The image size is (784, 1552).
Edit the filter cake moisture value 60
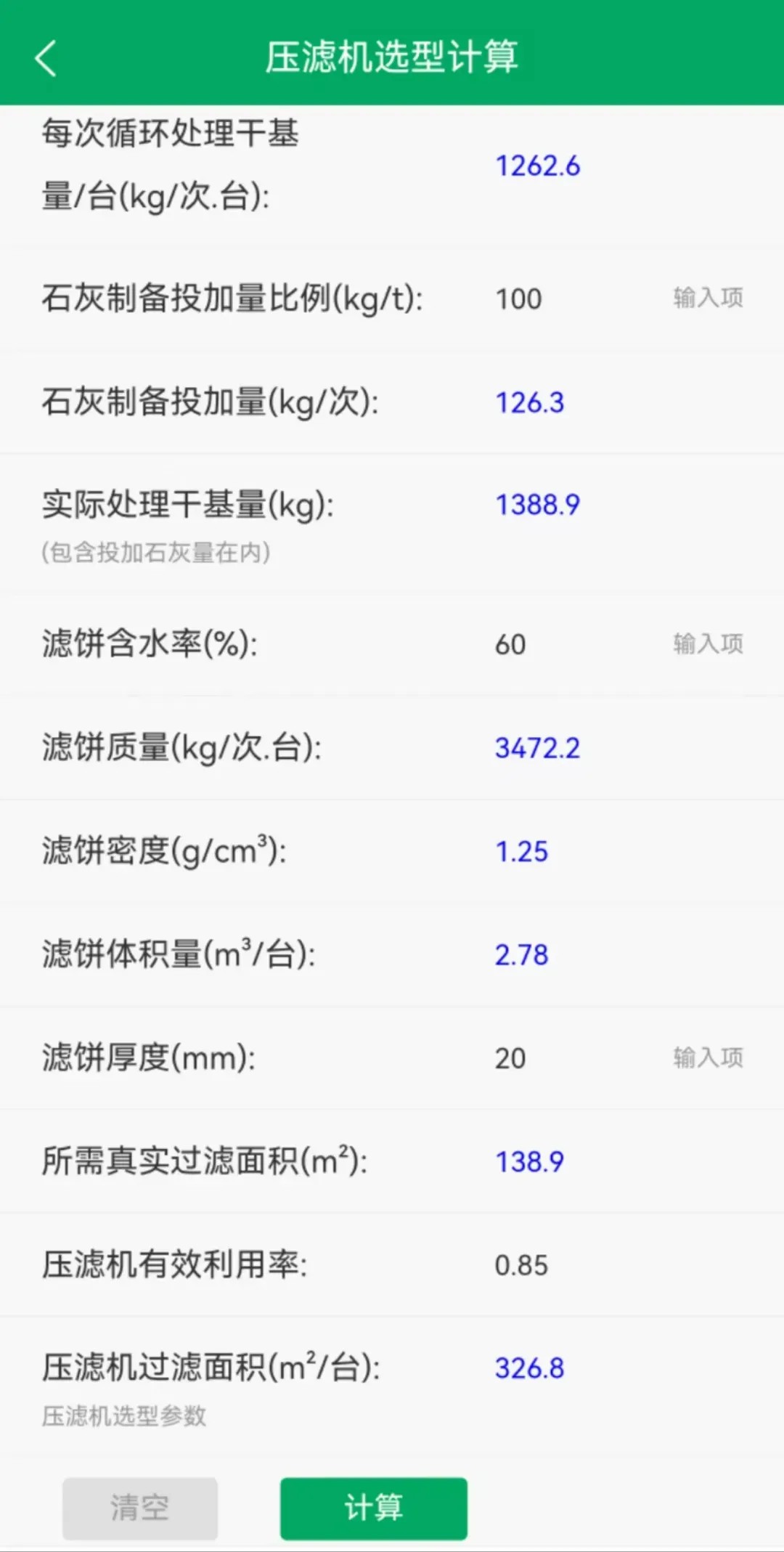(510, 644)
